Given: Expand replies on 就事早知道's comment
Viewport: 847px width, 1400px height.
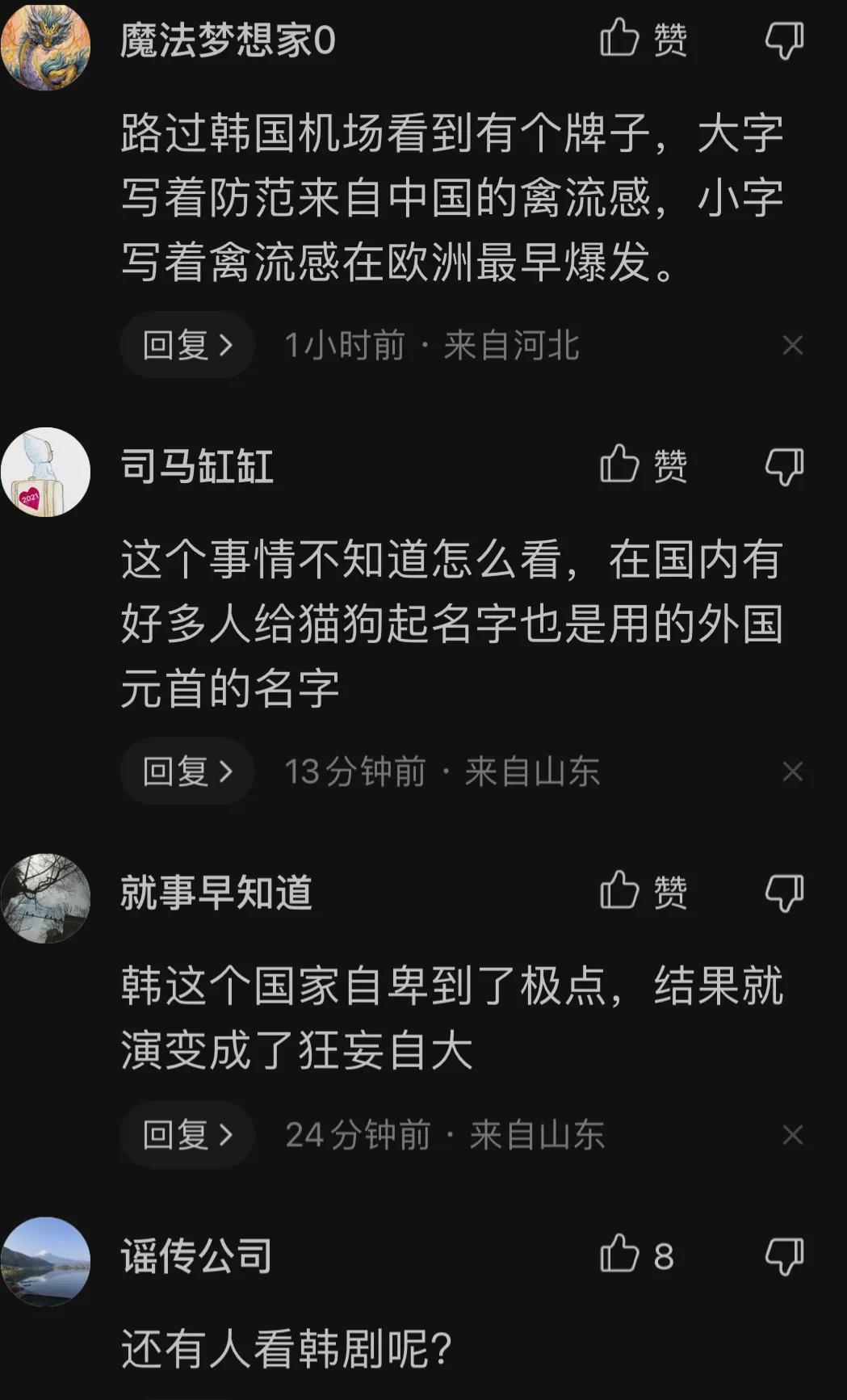Looking at the screenshot, I should (x=187, y=1134).
